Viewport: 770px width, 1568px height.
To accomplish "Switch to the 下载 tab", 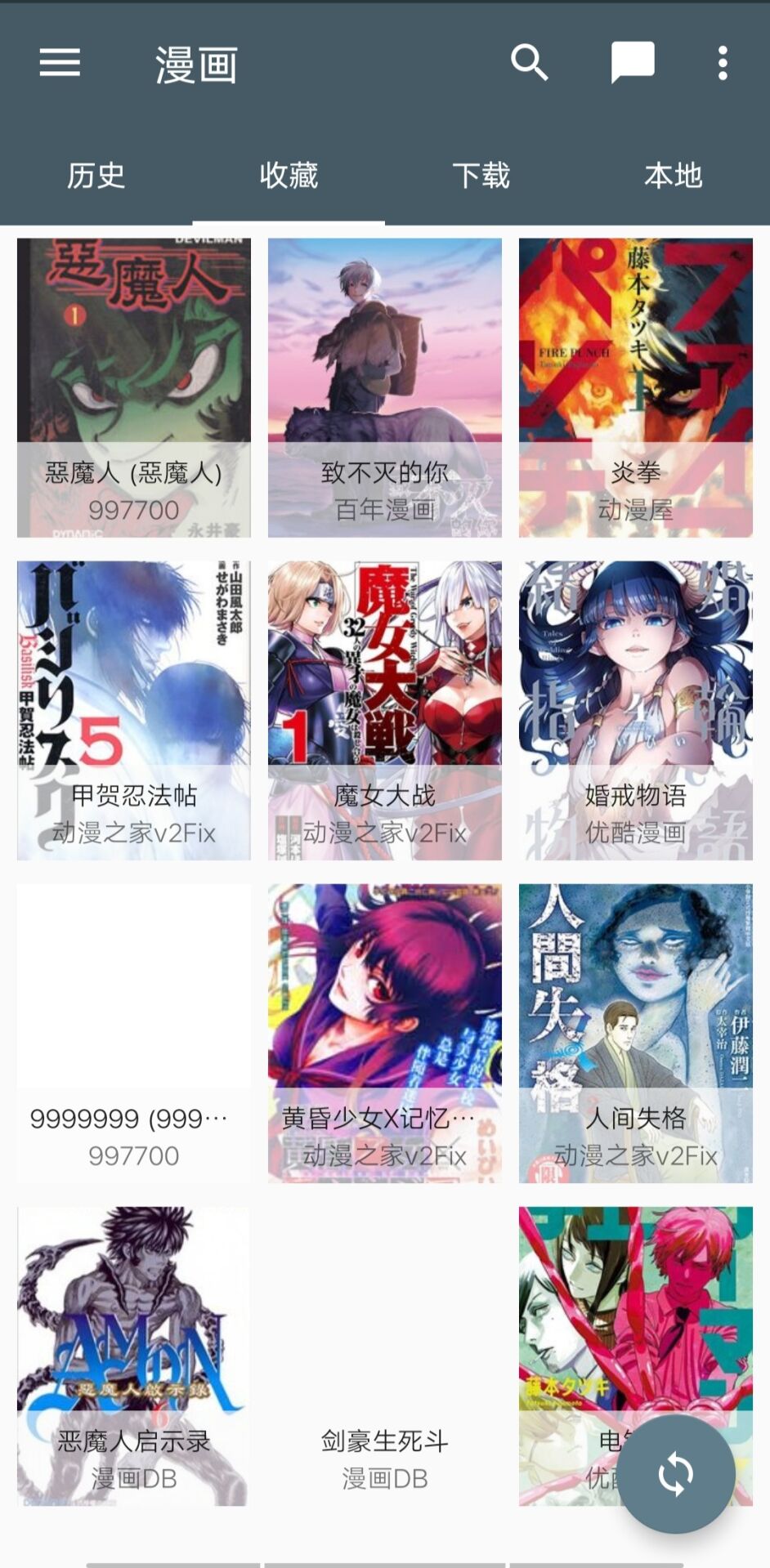I will 481,176.
